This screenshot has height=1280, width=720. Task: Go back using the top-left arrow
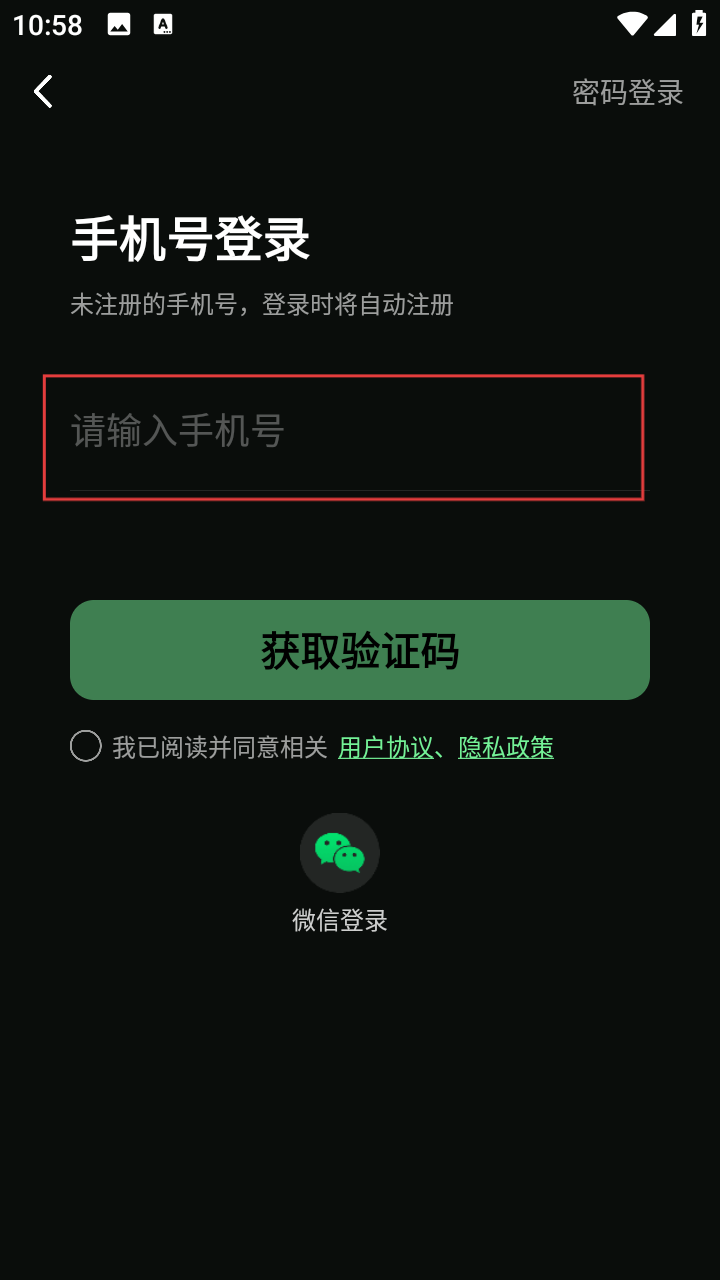(x=43, y=92)
